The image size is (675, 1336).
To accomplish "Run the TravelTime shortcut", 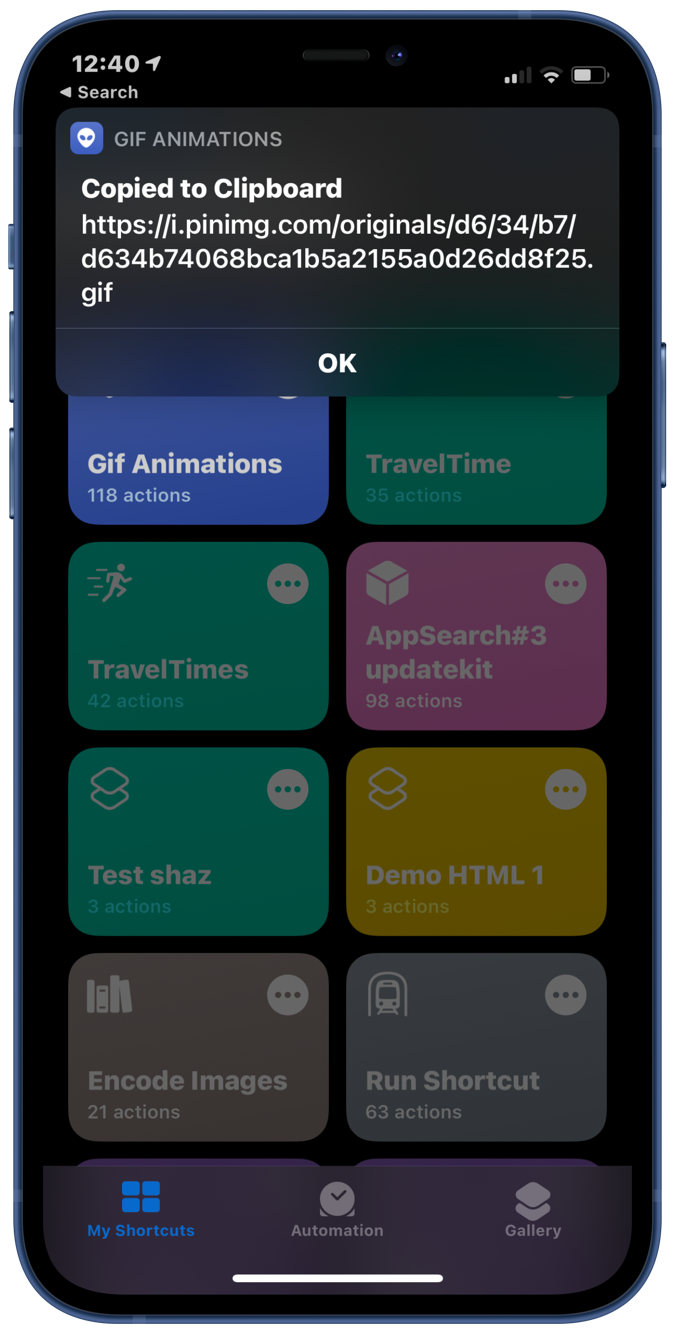I will tap(476, 460).
